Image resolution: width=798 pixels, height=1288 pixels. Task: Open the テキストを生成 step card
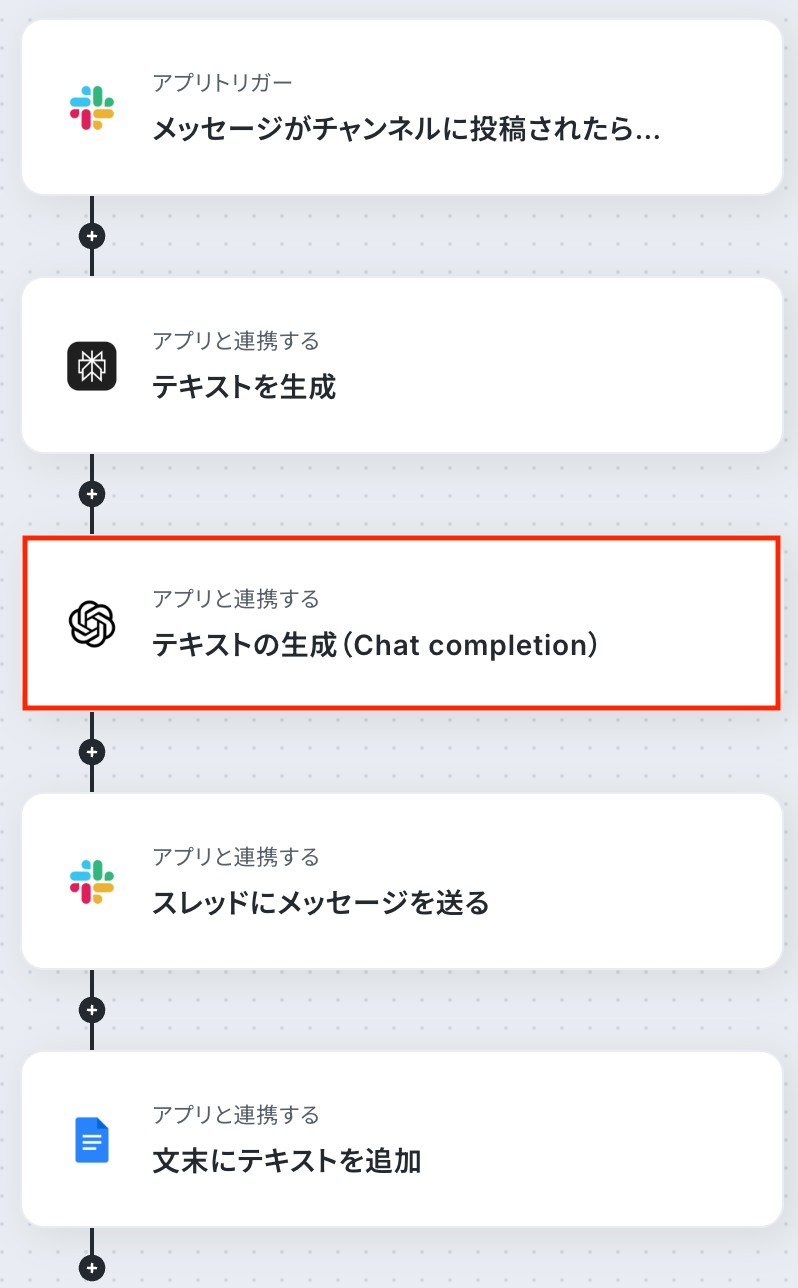[x=401, y=365]
